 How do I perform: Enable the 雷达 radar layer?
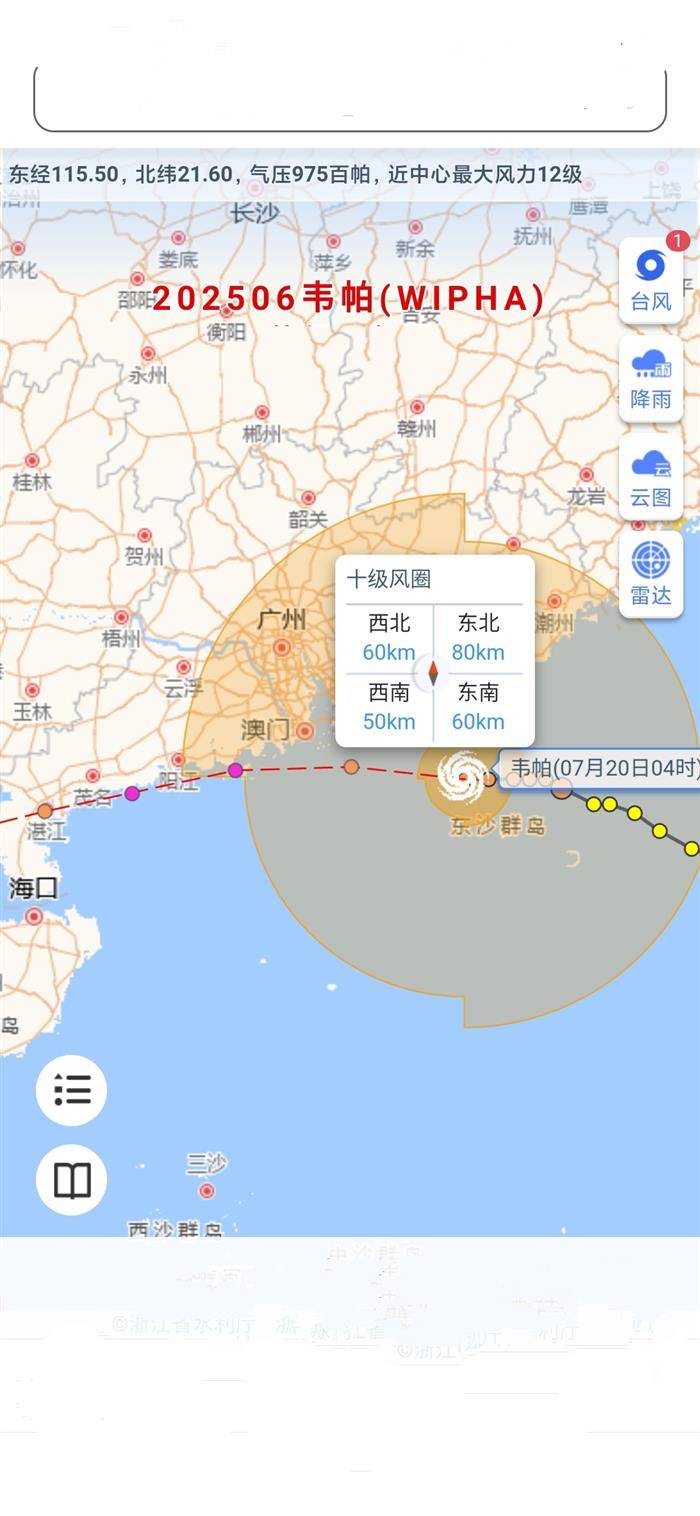point(650,574)
